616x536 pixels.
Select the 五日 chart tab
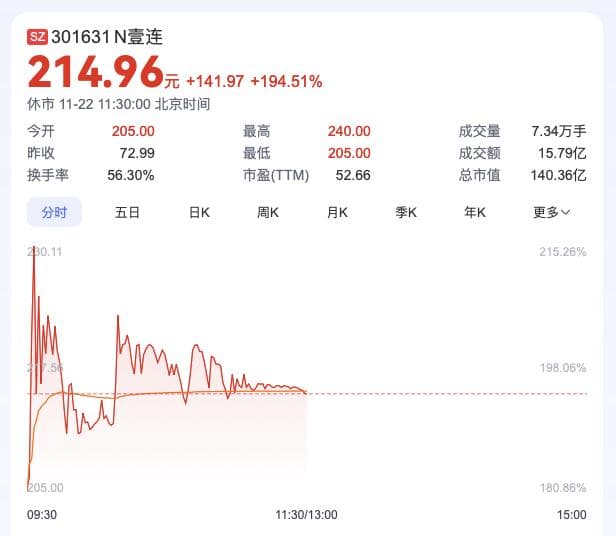pyautogui.click(x=127, y=212)
